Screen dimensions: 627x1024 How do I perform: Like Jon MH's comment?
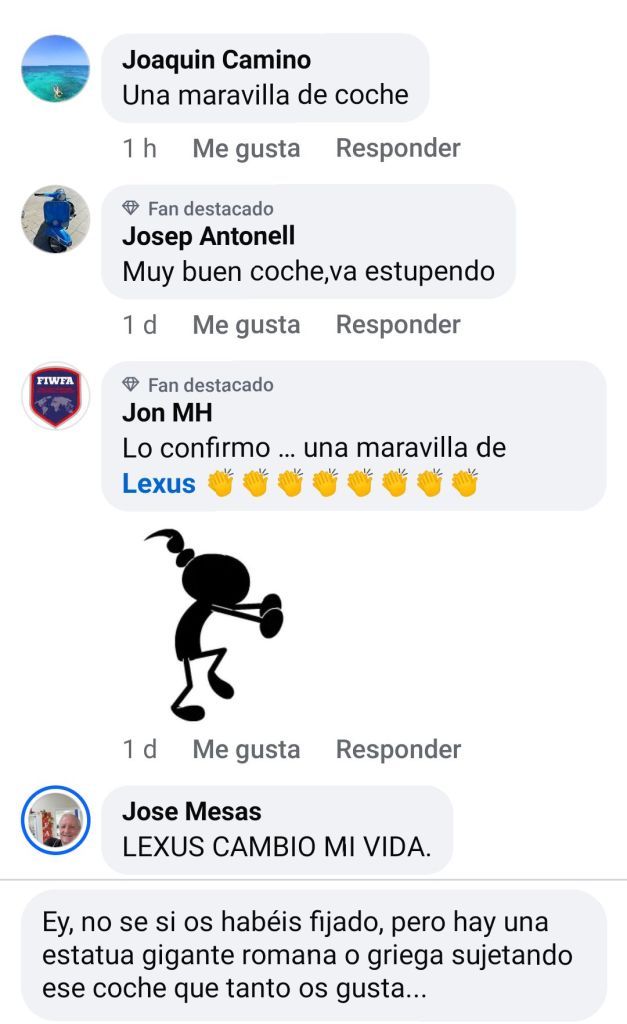246,750
